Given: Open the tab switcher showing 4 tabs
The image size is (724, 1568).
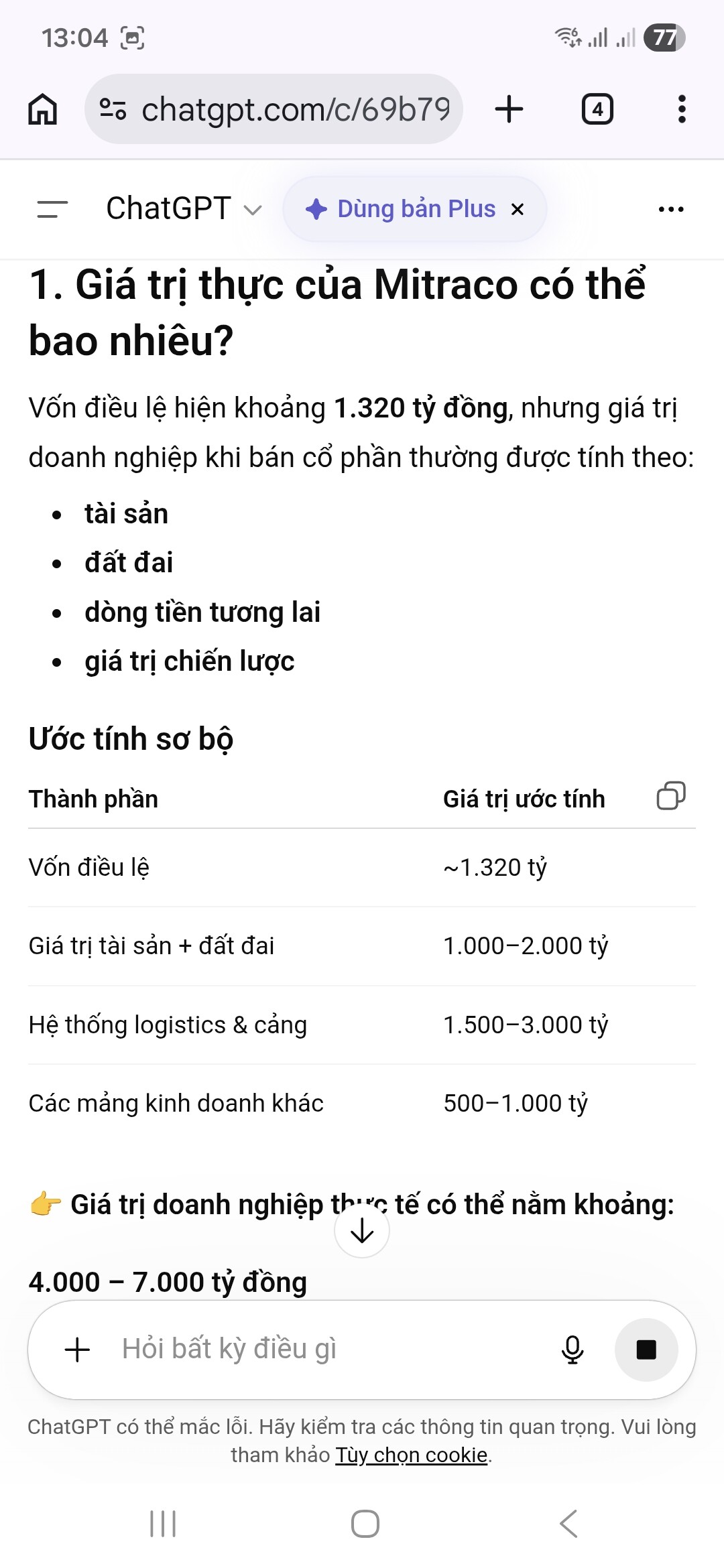Looking at the screenshot, I should pyautogui.click(x=597, y=109).
